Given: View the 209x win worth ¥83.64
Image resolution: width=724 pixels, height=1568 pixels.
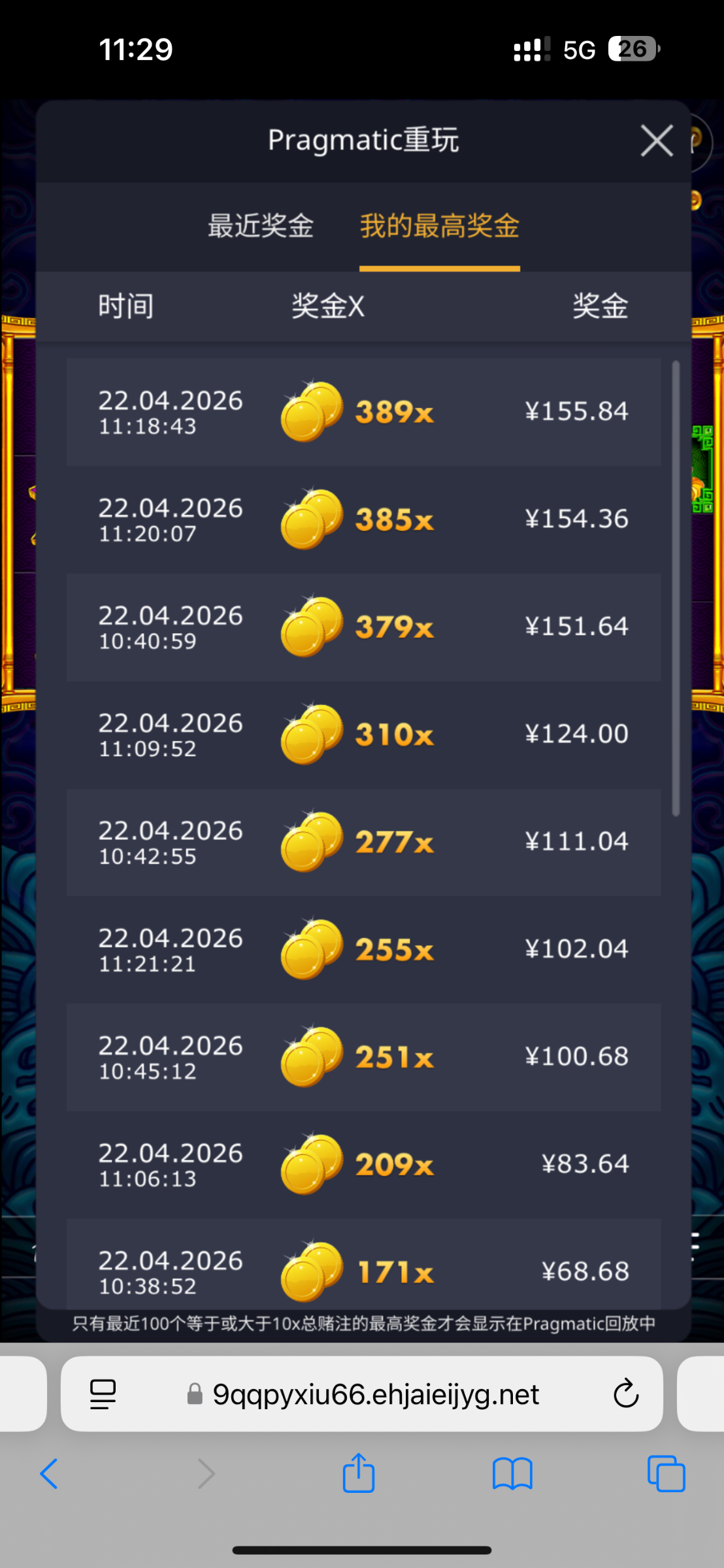Looking at the screenshot, I should [x=363, y=1164].
